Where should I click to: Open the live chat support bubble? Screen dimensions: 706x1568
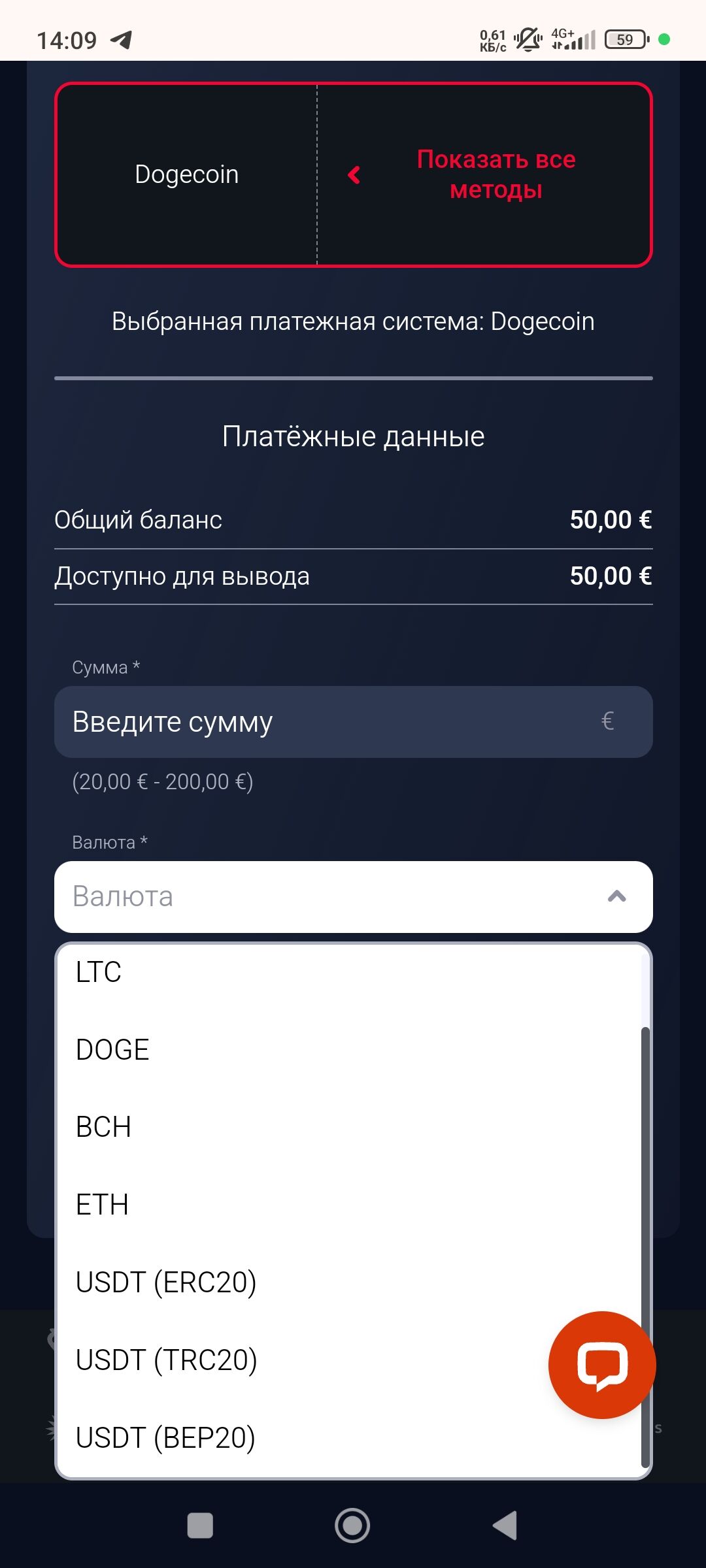pyautogui.click(x=601, y=1364)
